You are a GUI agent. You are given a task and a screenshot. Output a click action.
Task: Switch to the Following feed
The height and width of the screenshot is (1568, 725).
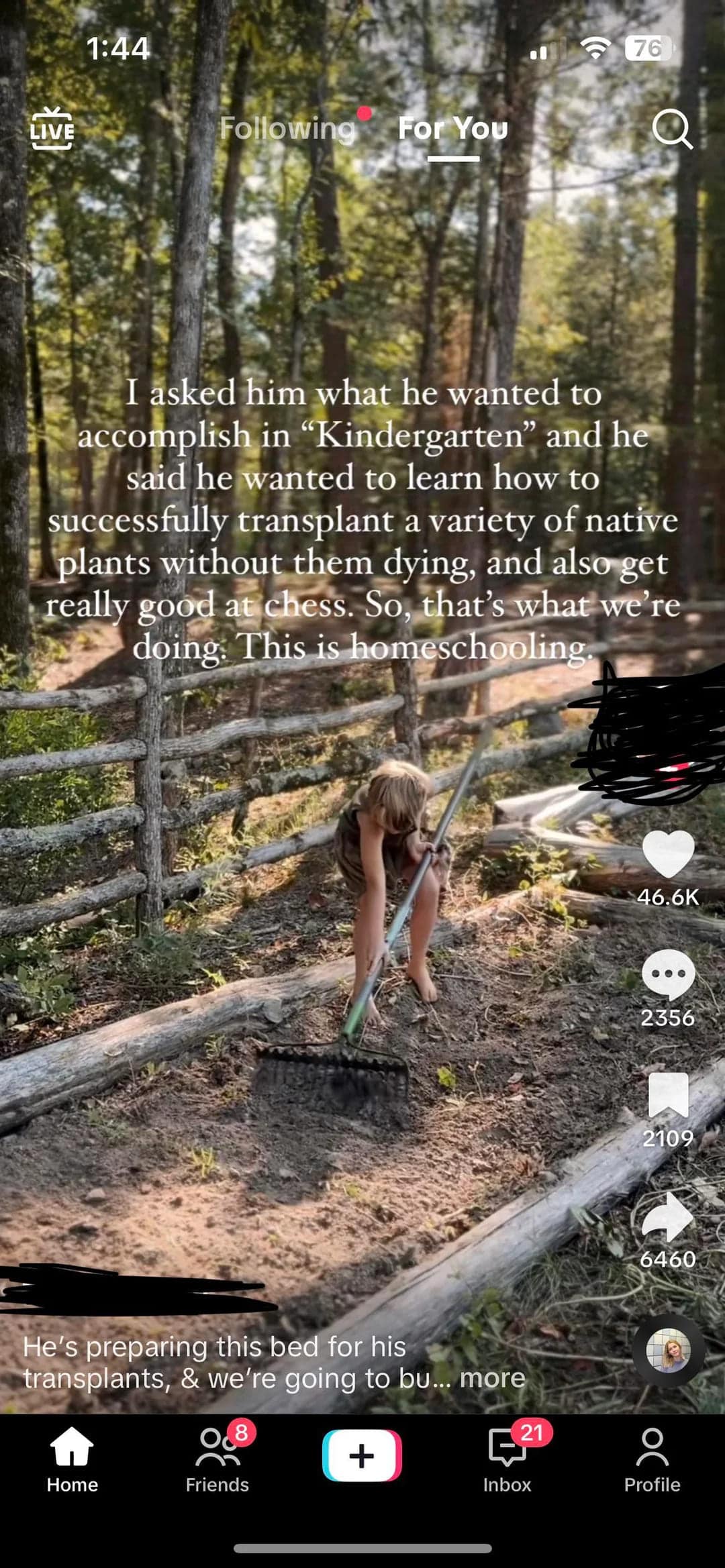(x=287, y=128)
